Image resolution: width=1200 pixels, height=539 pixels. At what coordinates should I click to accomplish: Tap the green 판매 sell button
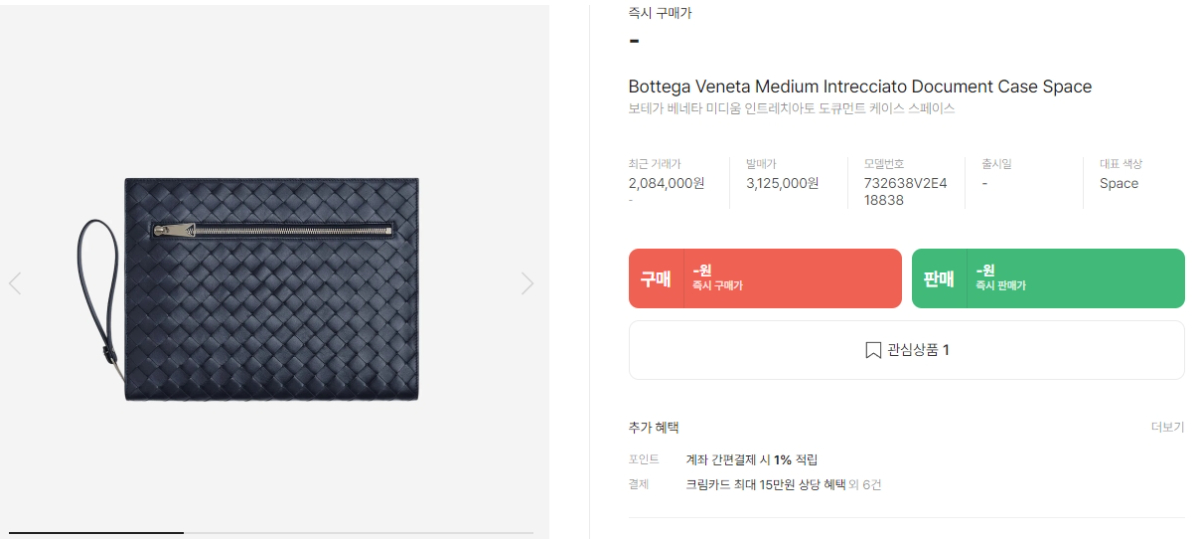point(1047,279)
